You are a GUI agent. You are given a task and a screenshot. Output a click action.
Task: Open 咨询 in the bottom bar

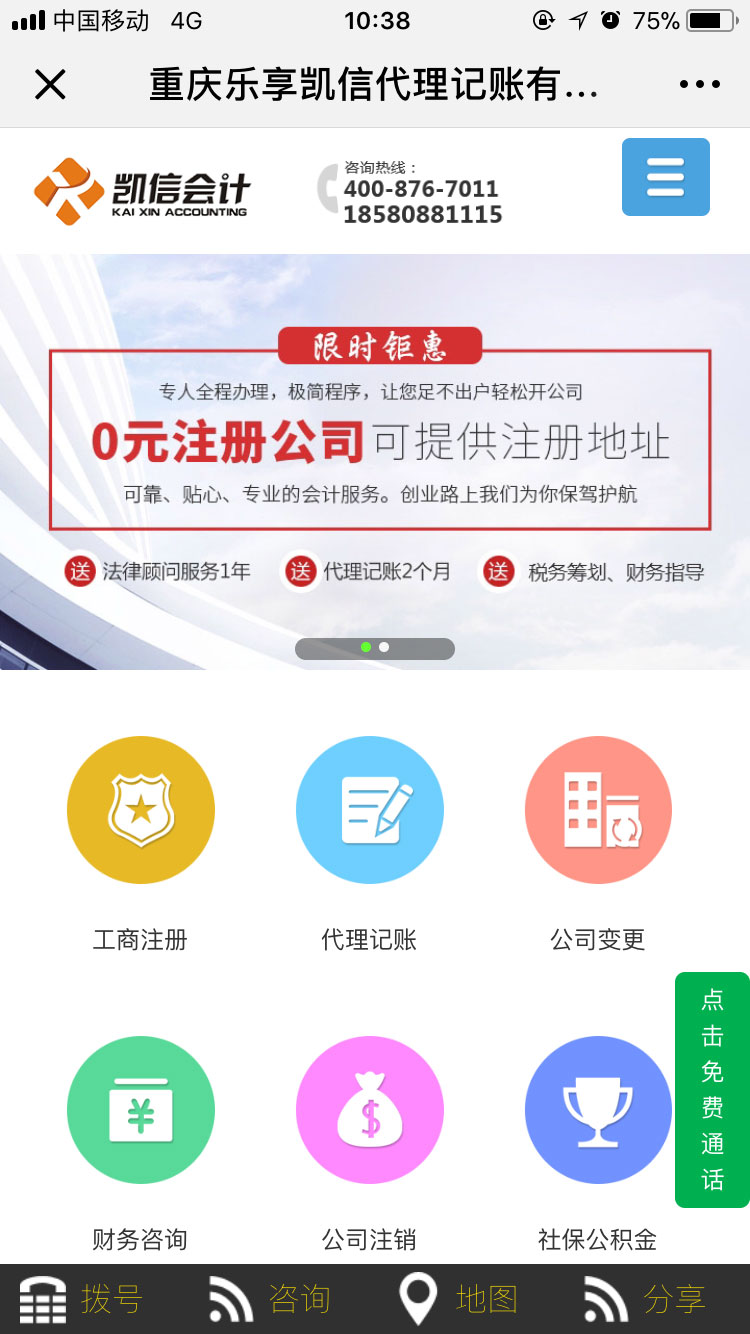coord(270,1299)
